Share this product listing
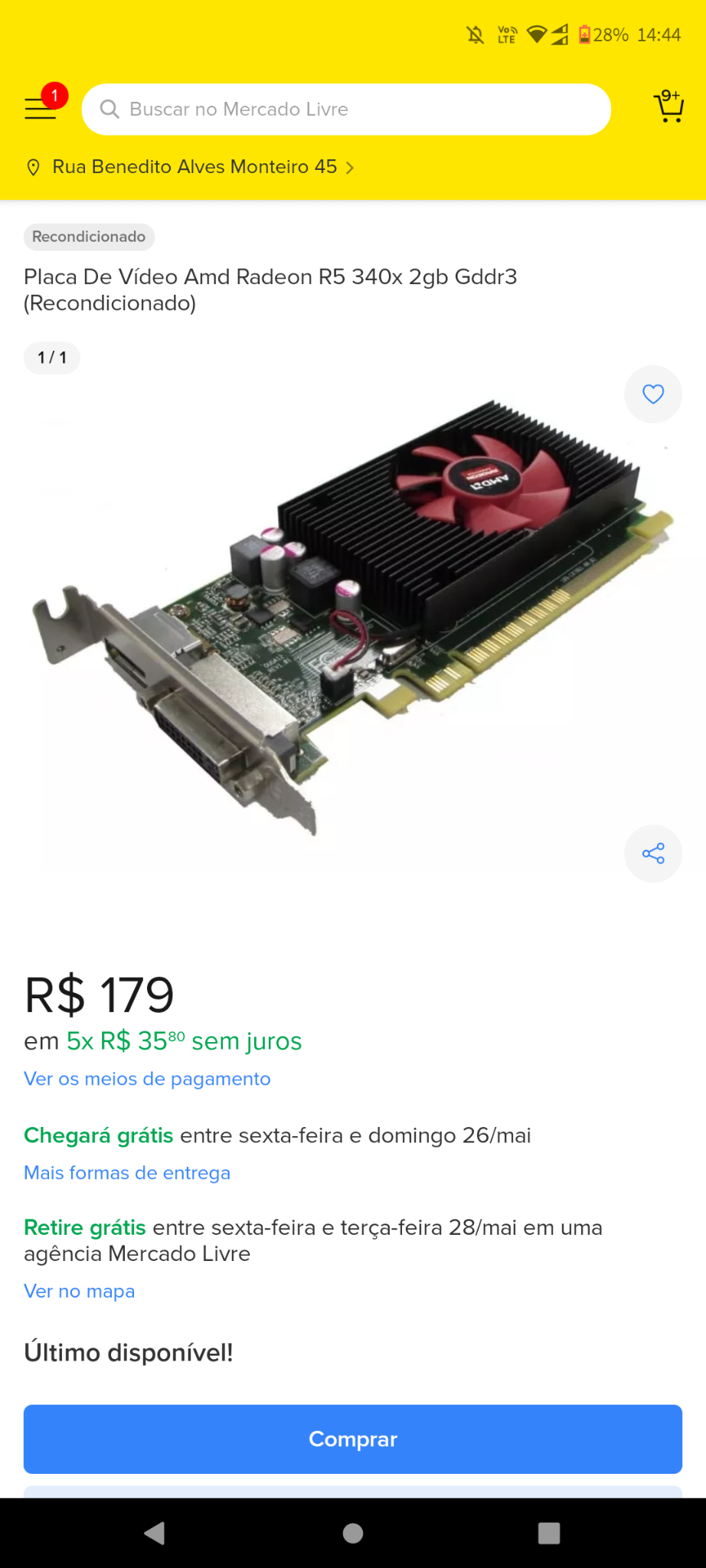 653,854
